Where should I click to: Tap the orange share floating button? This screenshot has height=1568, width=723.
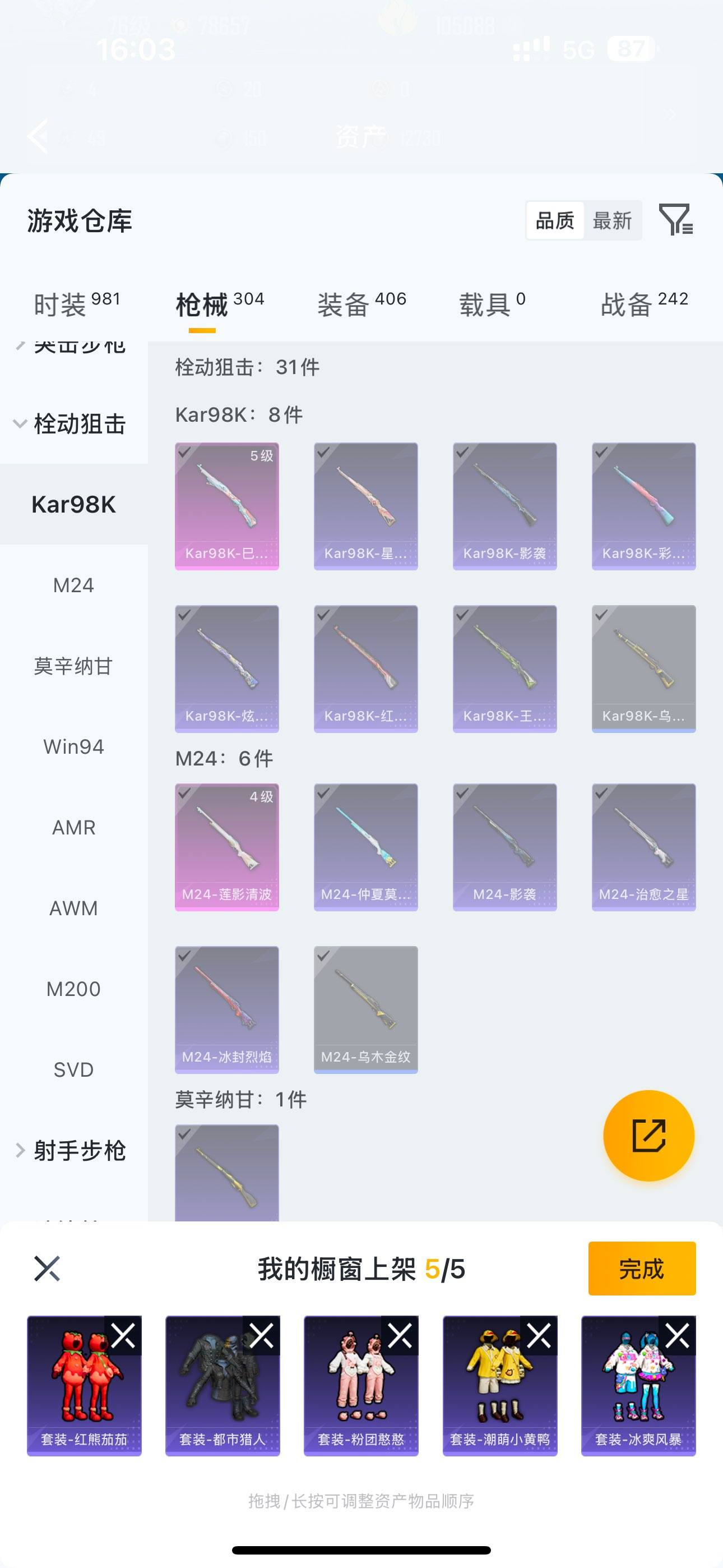(x=649, y=1135)
